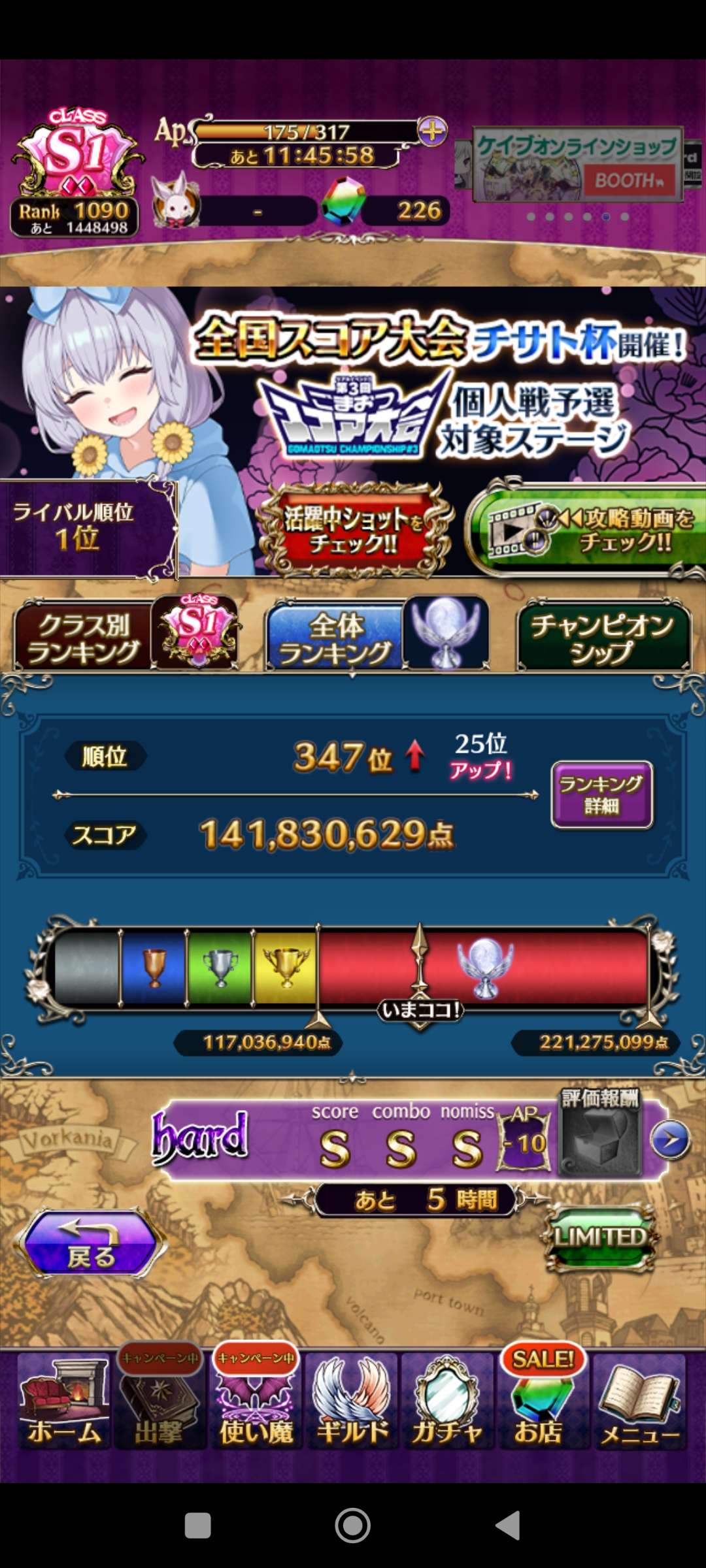Viewport: 706px width, 1568px height.
Task: Open the 出撃 menu
Action: tap(160, 1401)
